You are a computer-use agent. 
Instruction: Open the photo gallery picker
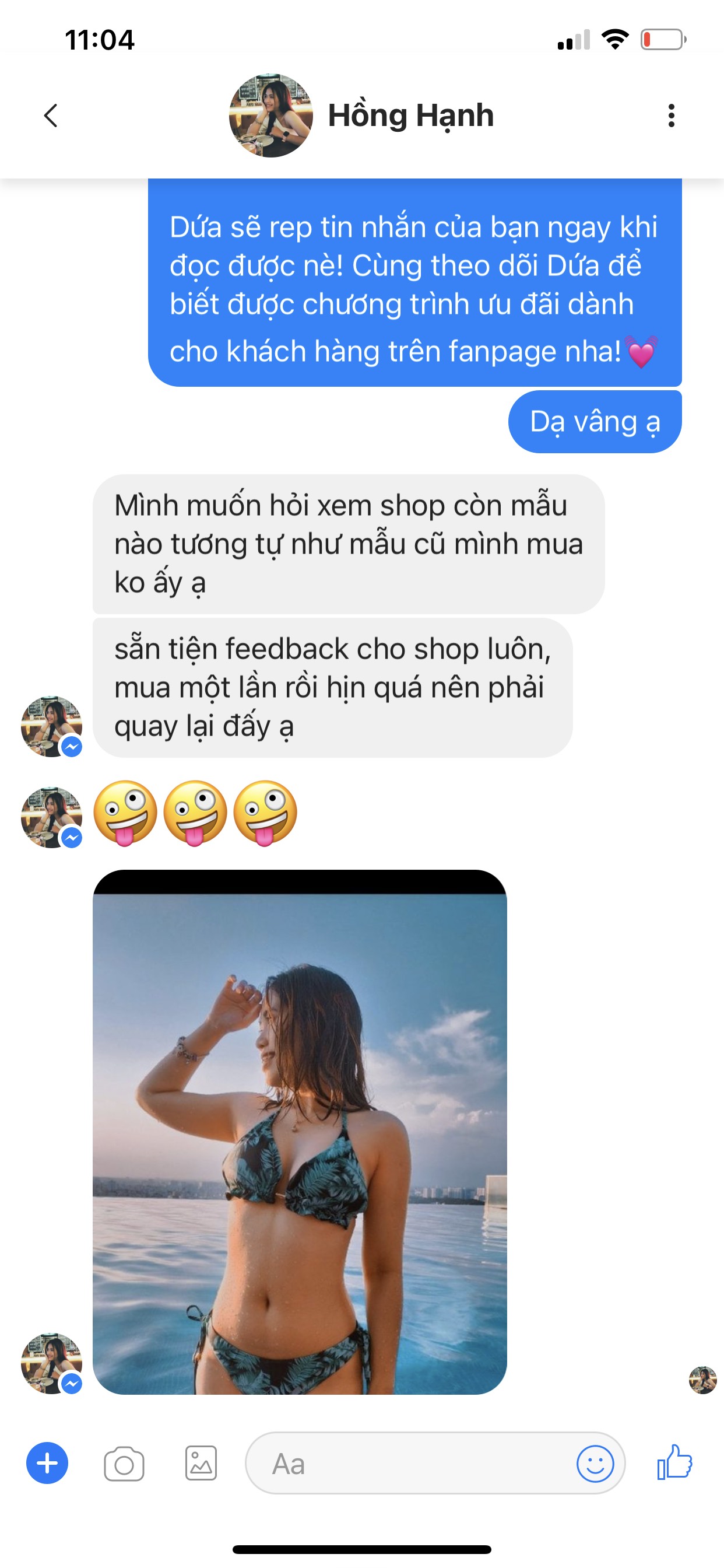click(201, 1464)
